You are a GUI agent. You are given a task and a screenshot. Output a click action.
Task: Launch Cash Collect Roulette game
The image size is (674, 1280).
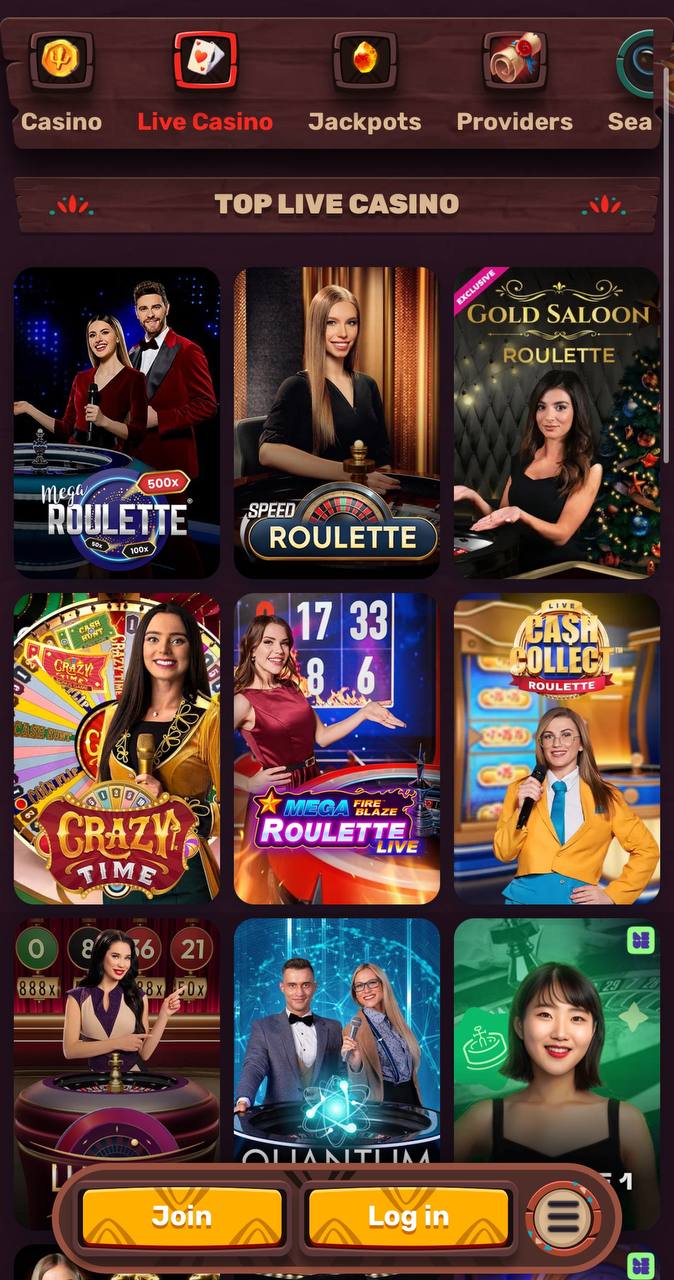[x=557, y=748]
